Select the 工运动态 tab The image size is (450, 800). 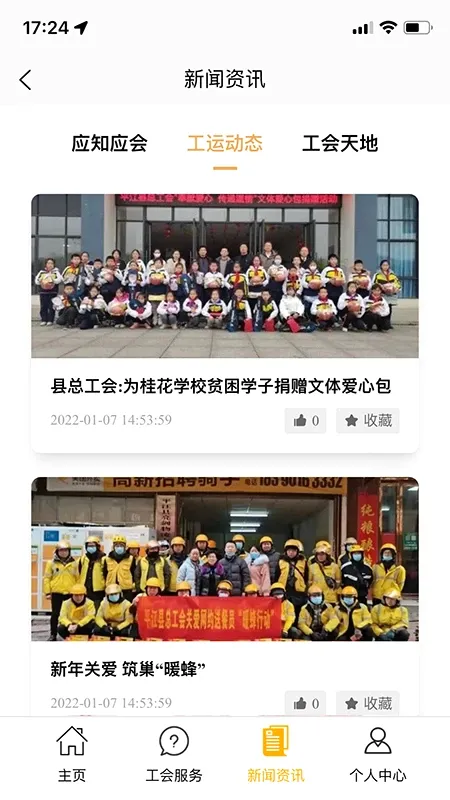pos(225,143)
